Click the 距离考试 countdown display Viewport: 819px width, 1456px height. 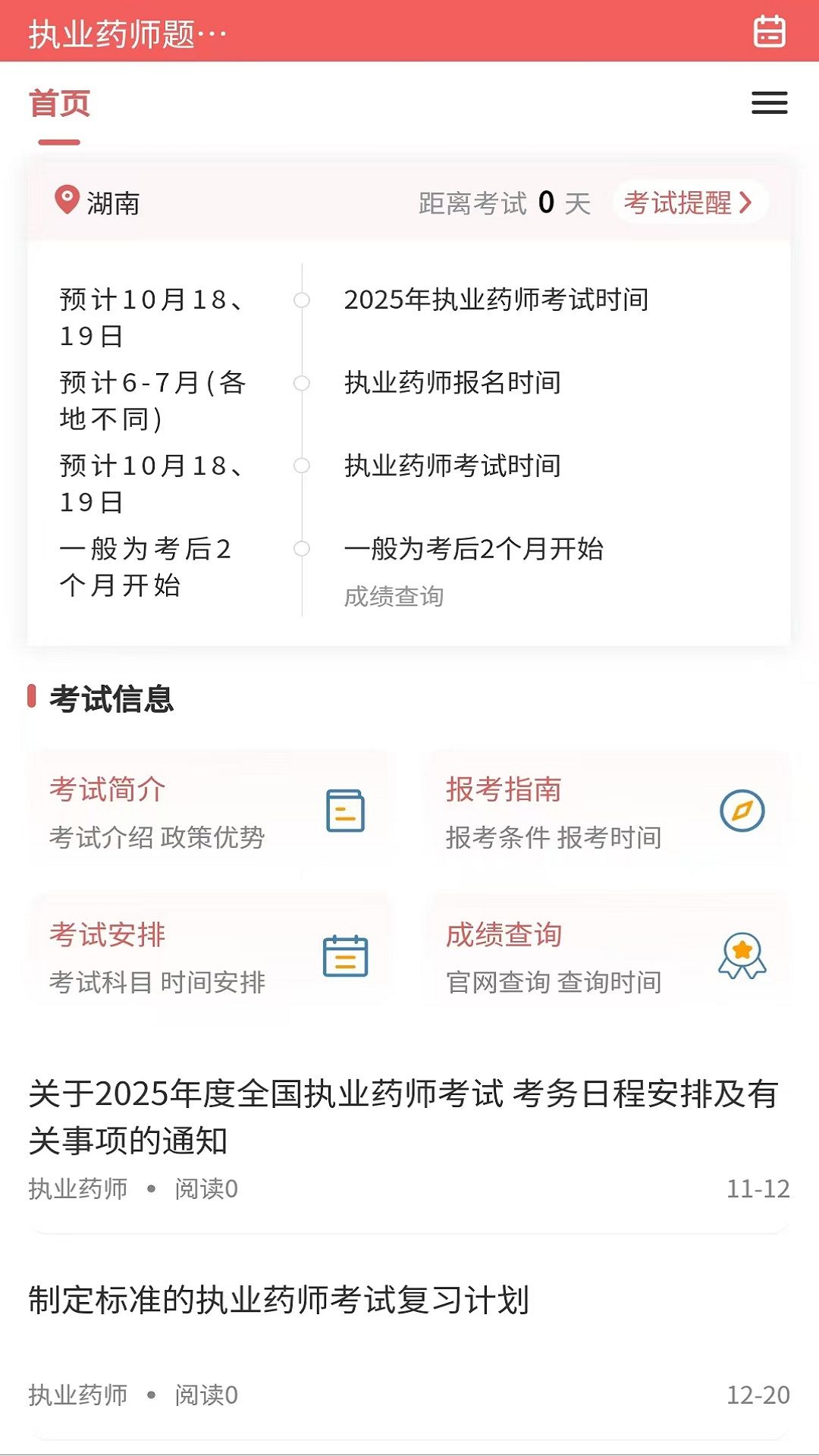click(x=504, y=202)
